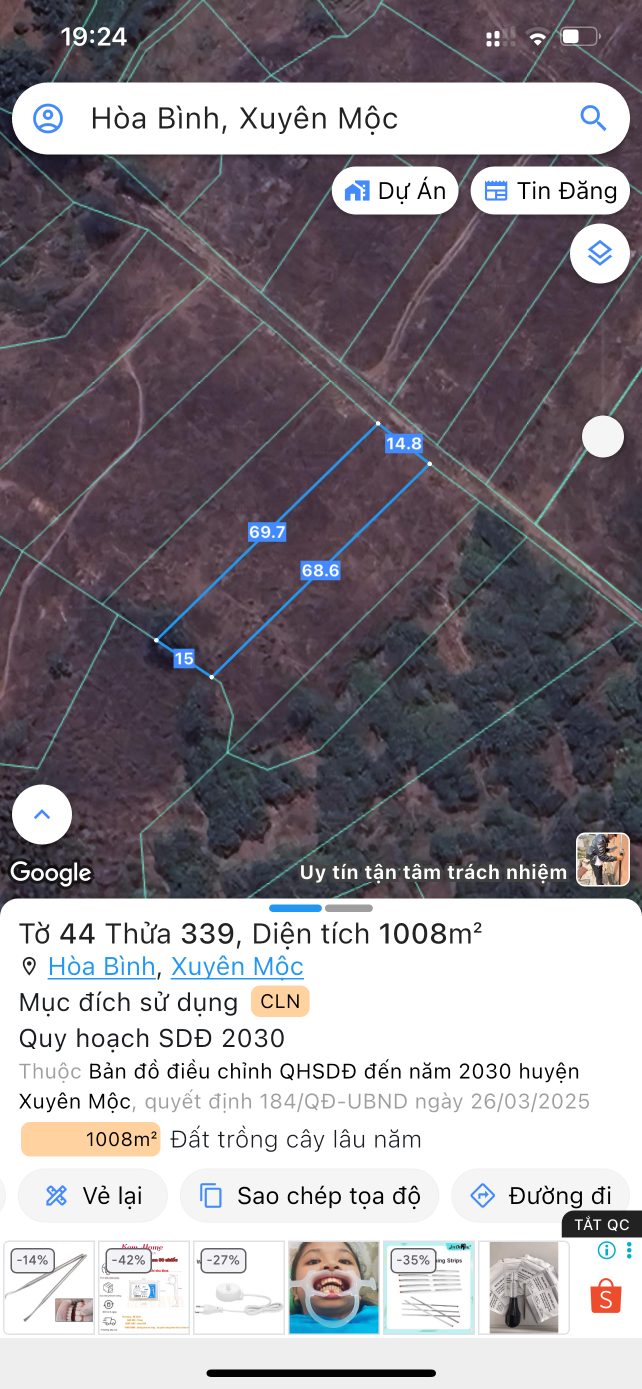This screenshot has height=1389, width=642.
Task: Open the ad product marked -35%
Action: tap(429, 1288)
